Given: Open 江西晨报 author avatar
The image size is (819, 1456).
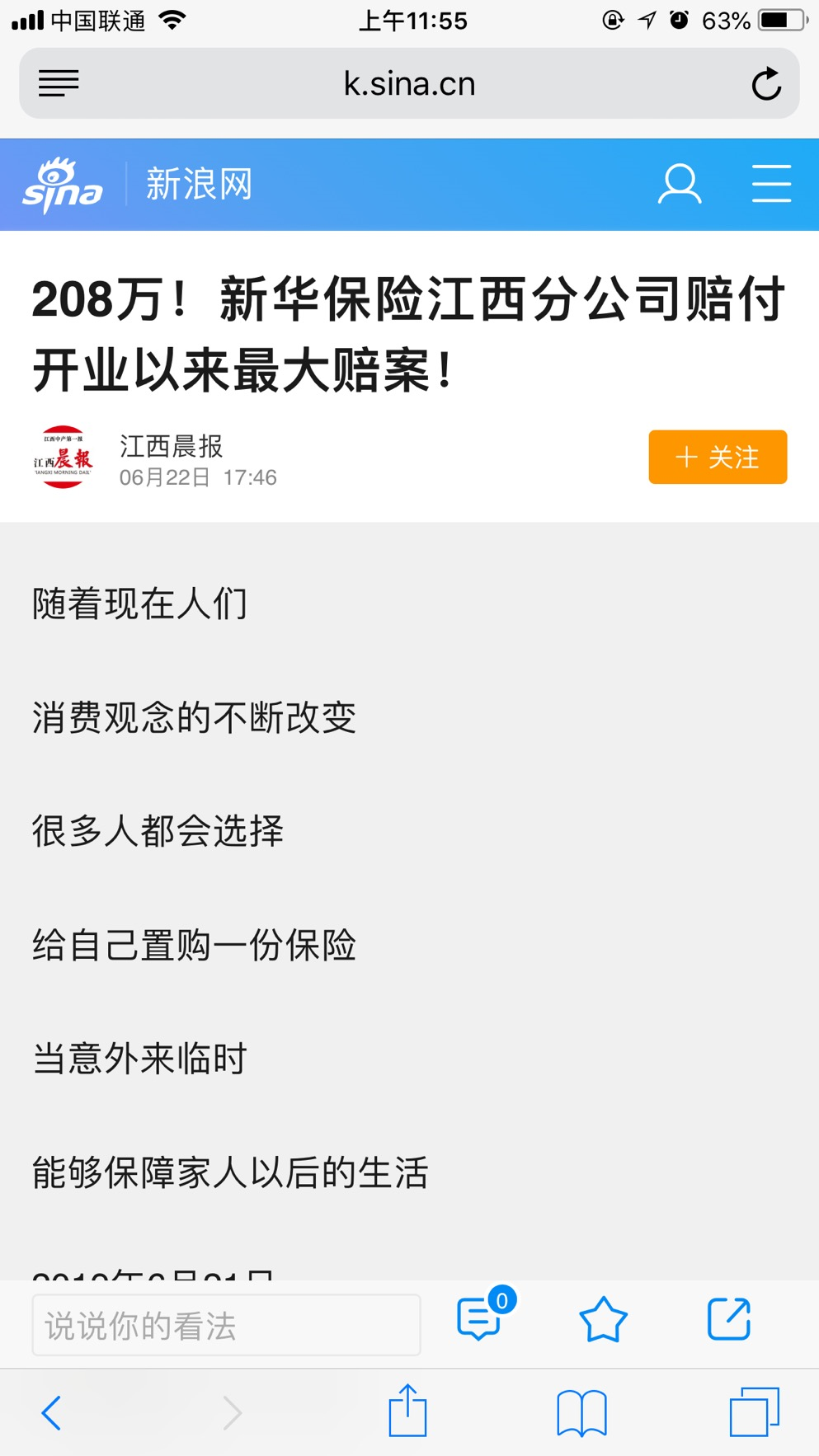Looking at the screenshot, I should click(63, 457).
